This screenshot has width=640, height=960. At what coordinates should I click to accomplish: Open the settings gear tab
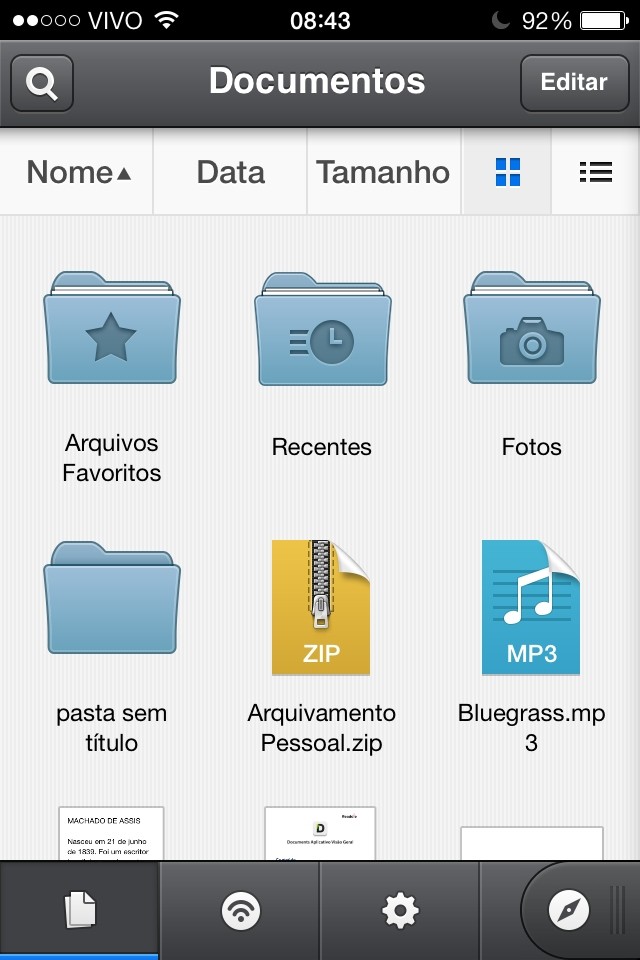click(x=400, y=910)
